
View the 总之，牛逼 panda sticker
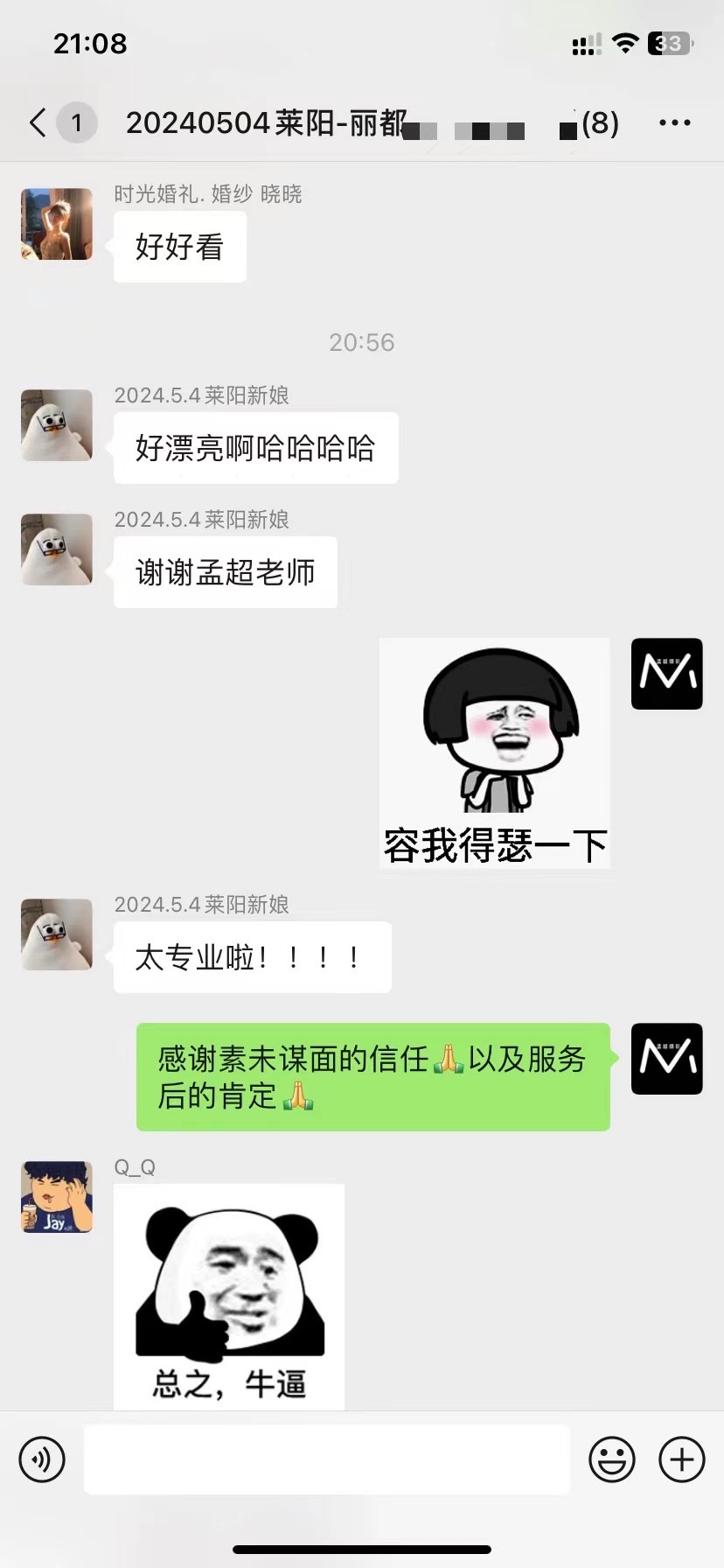229,1297
